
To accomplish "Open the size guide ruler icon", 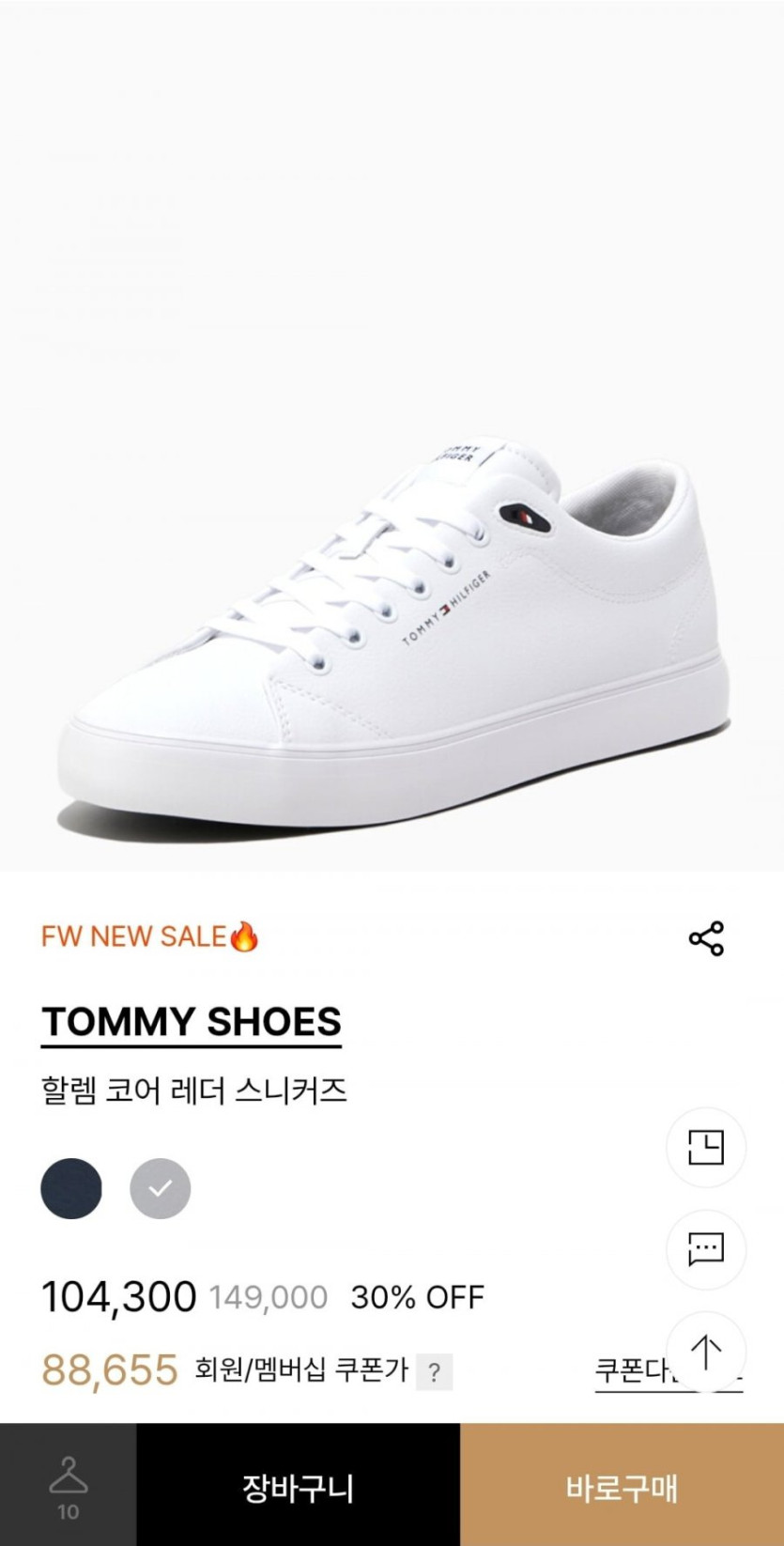I will [x=706, y=1147].
